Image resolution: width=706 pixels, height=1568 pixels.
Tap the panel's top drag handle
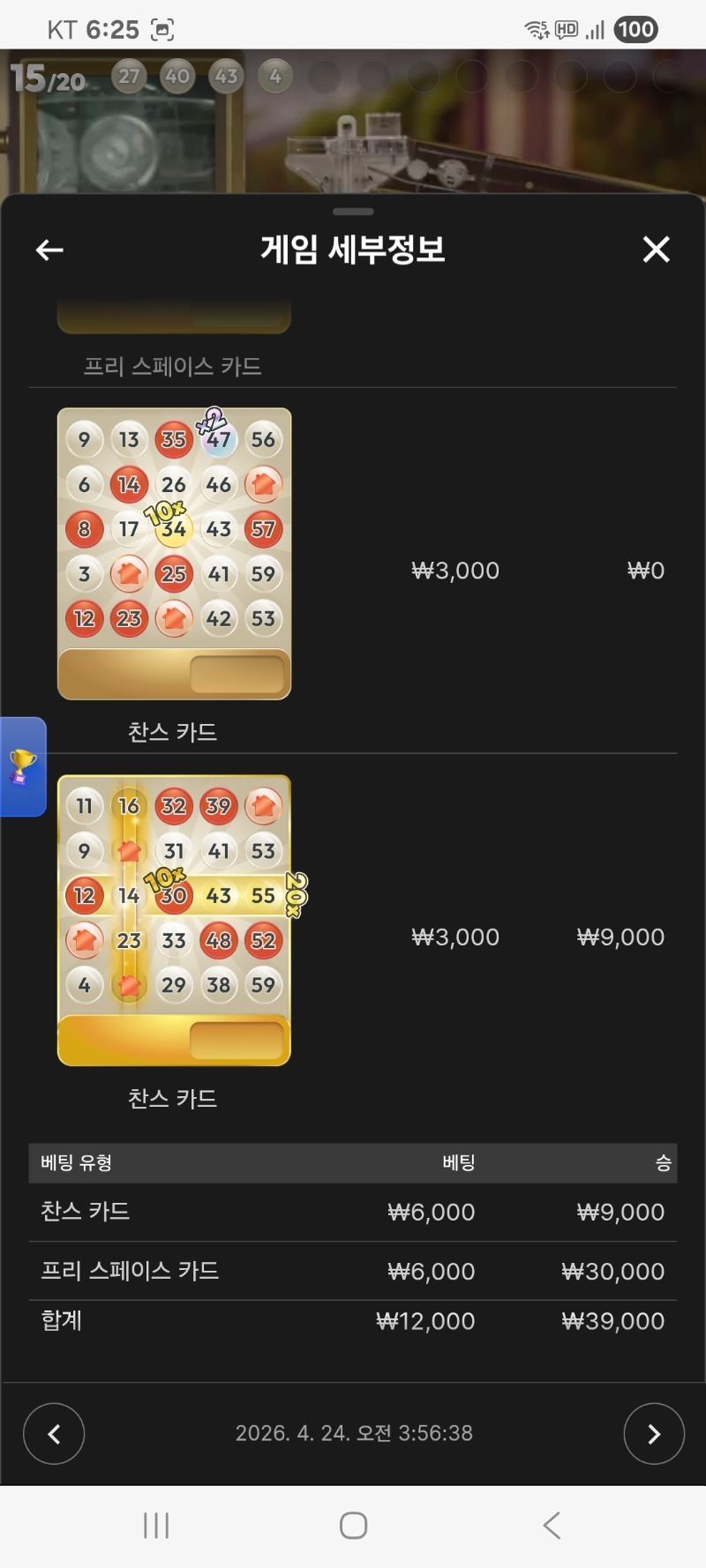tap(353, 212)
